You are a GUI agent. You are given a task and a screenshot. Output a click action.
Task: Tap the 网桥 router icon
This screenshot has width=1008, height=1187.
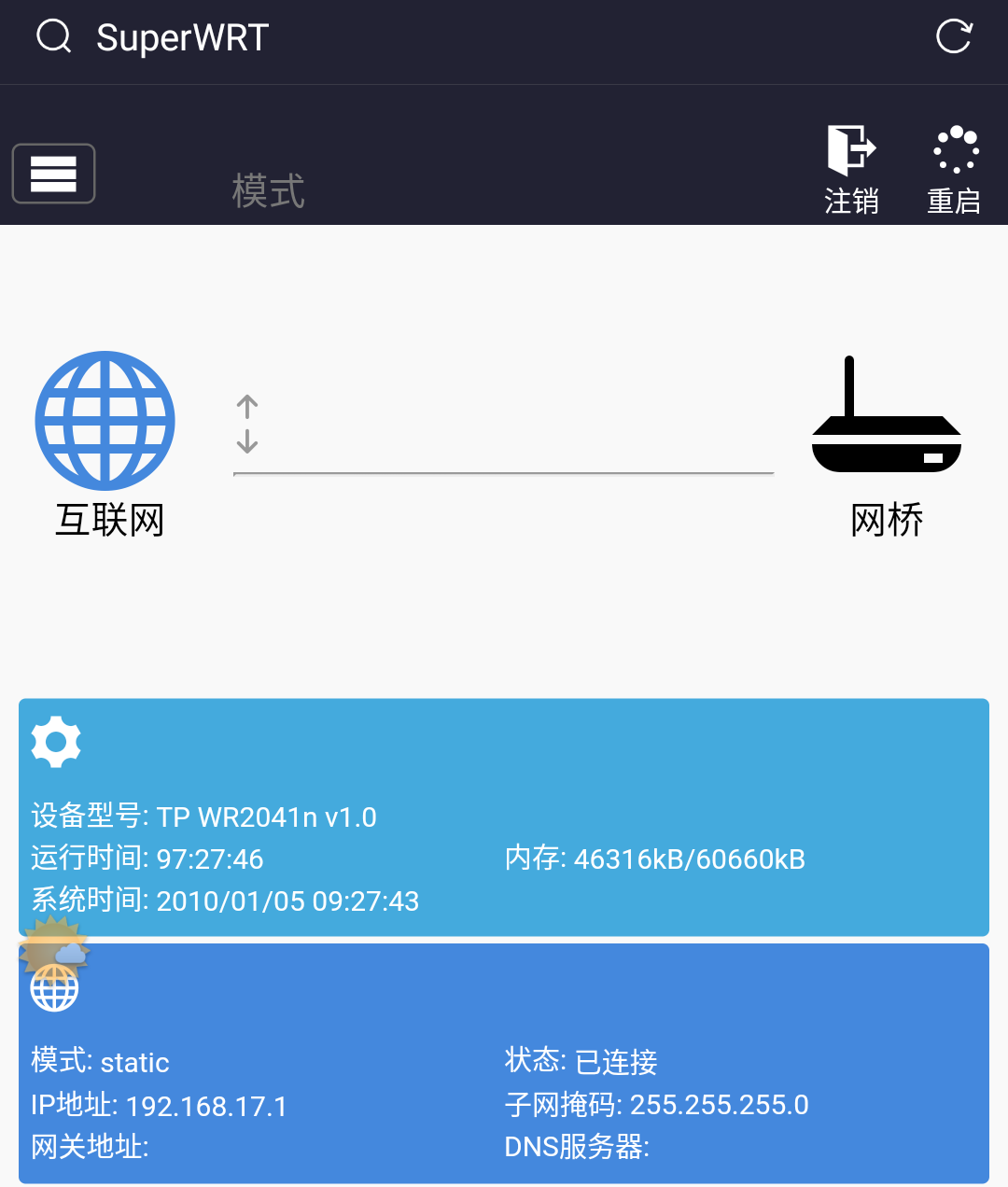(x=886, y=417)
